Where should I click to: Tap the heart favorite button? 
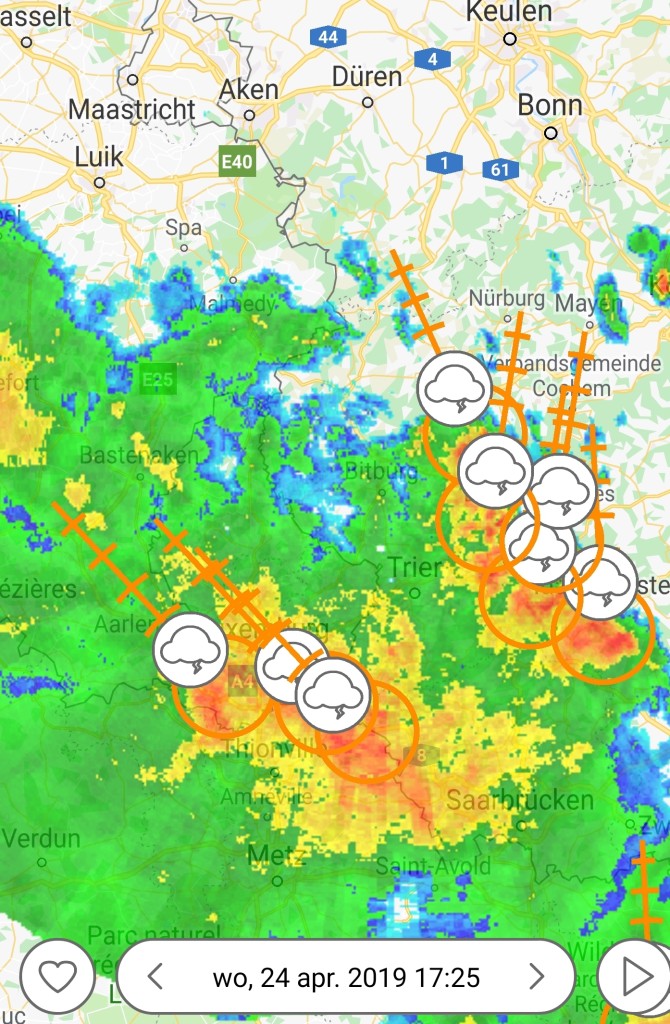point(57,977)
